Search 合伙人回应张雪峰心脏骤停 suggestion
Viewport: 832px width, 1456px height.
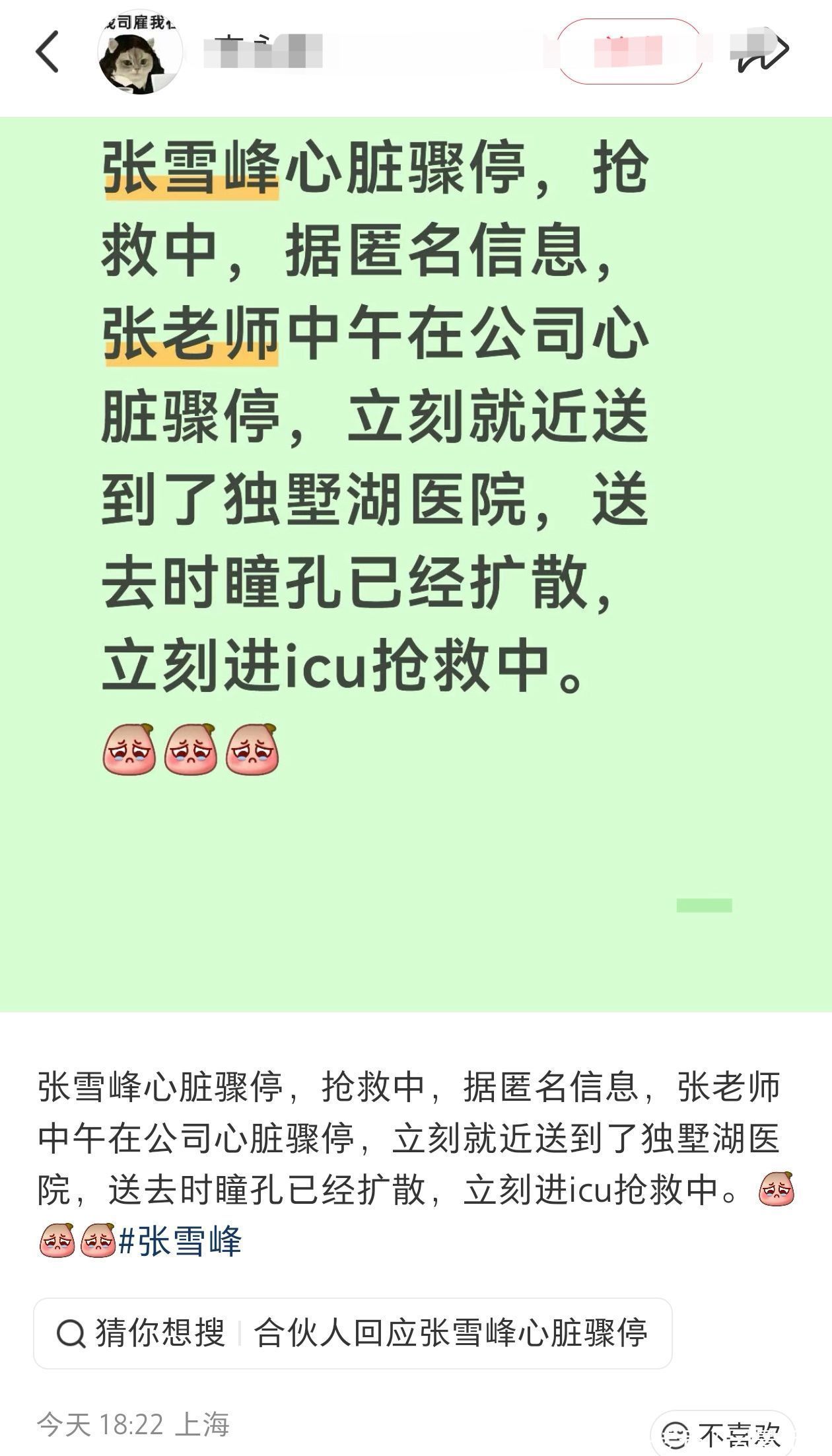click(450, 1333)
